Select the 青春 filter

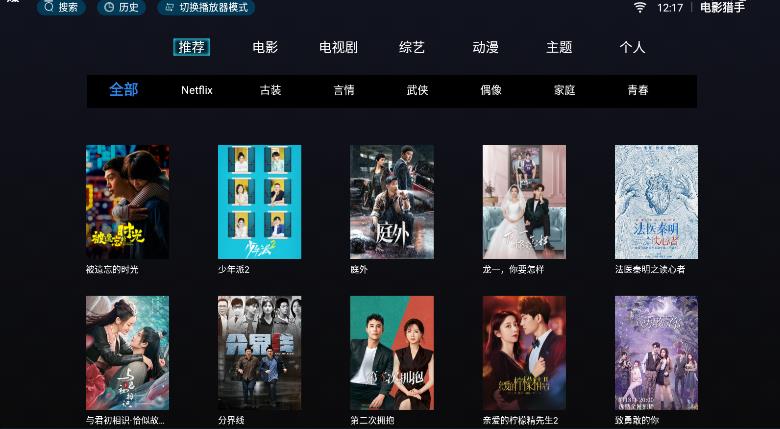pos(638,90)
